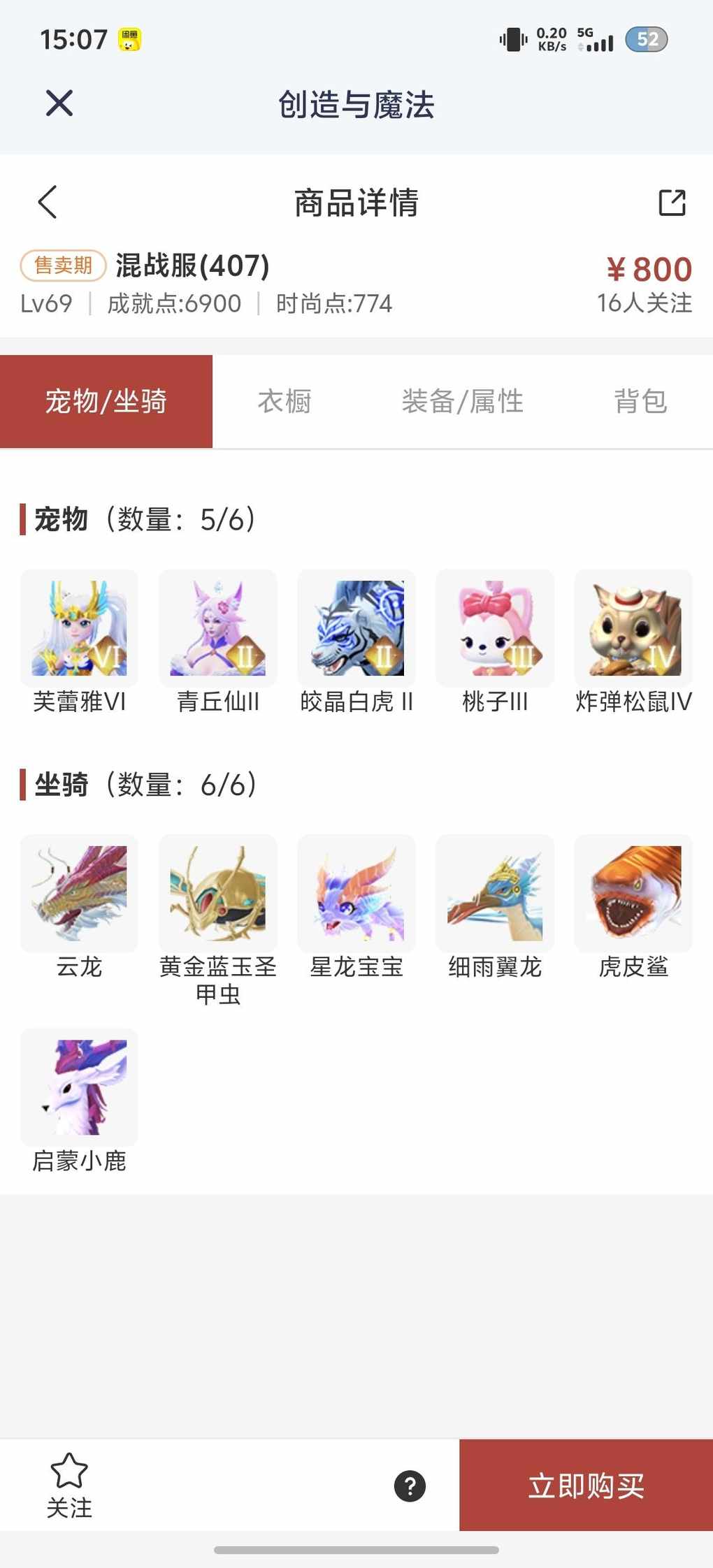
Task: Open mount 细雨翼龙
Action: (x=495, y=893)
